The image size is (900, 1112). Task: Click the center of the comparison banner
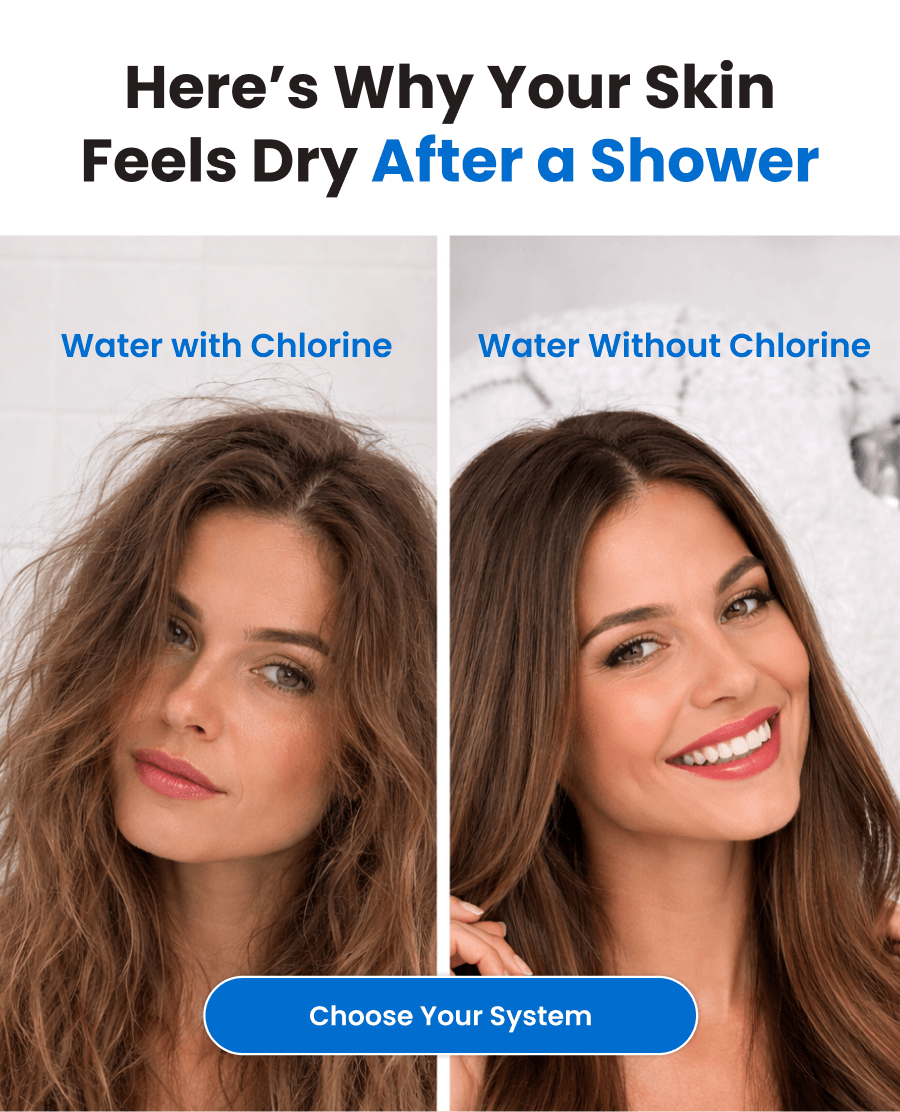(x=450, y=670)
